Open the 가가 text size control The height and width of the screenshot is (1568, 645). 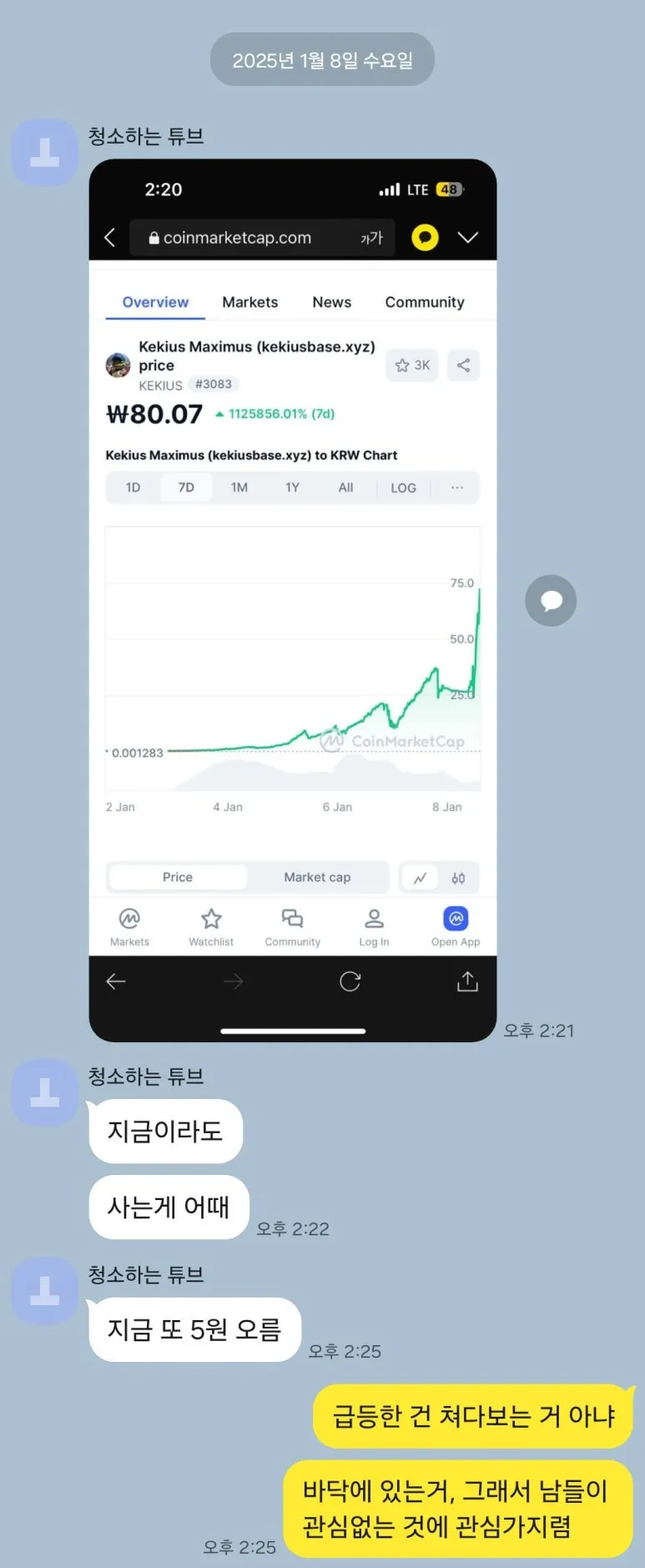point(372,237)
